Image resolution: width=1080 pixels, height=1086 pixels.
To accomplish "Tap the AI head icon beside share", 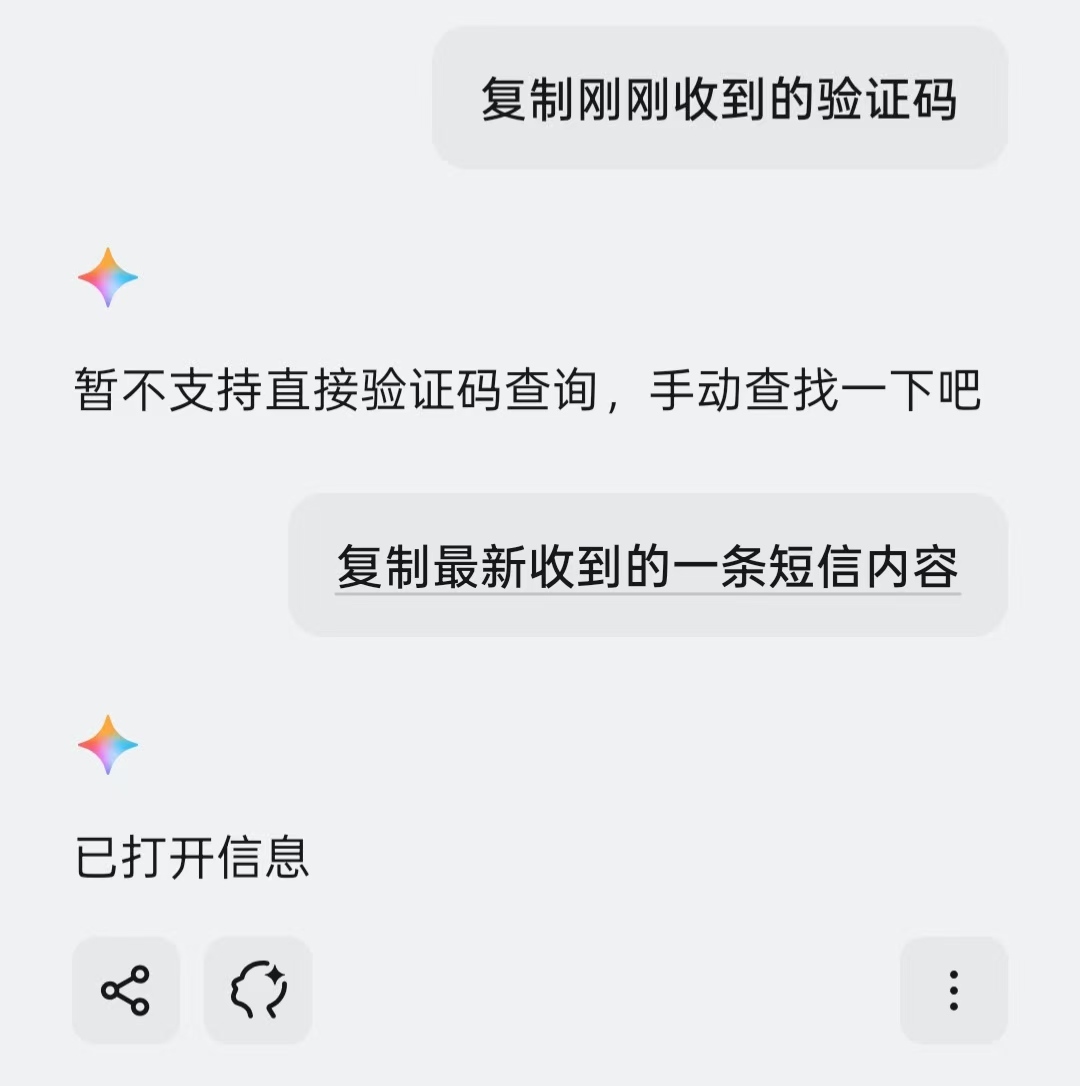I will (258, 990).
